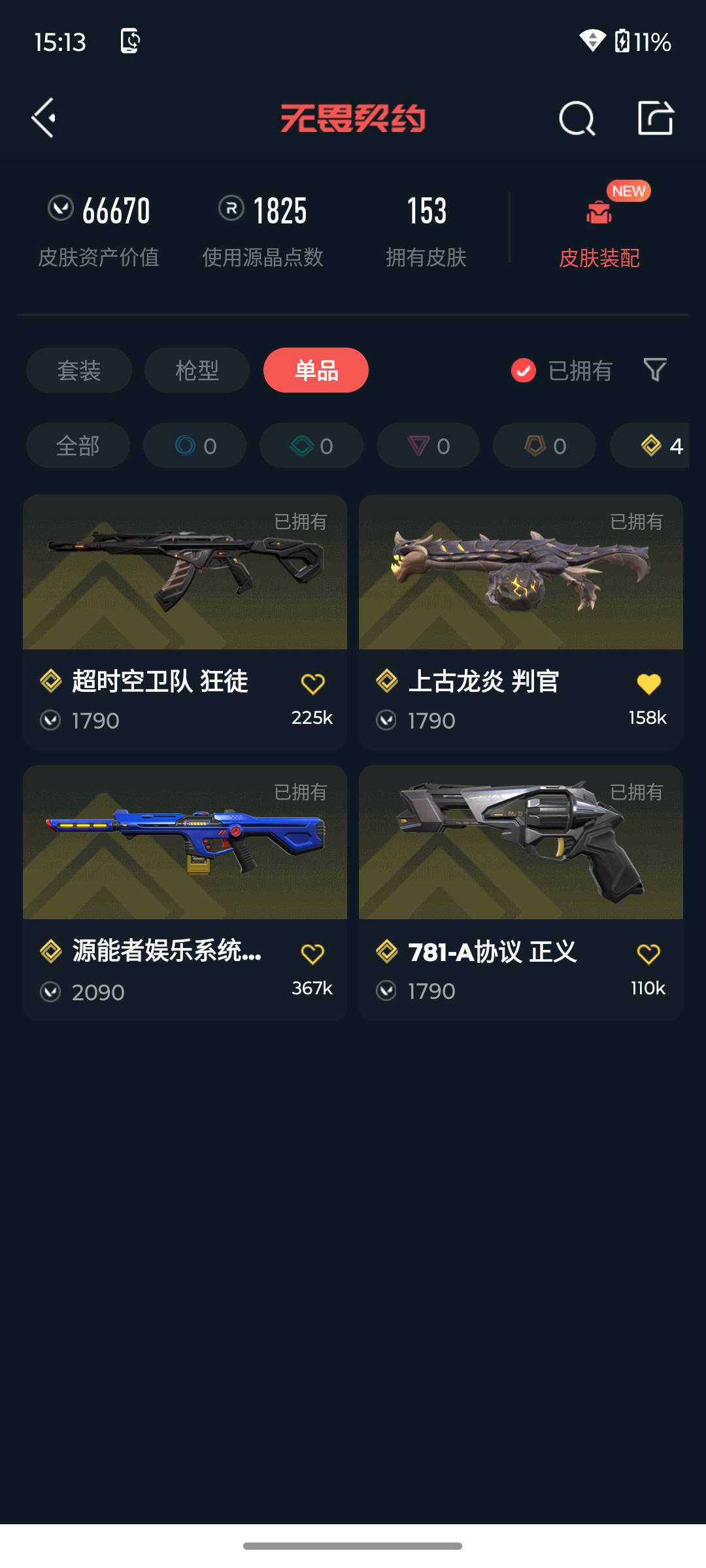Select the 全部 rarity chip

pos(78,446)
